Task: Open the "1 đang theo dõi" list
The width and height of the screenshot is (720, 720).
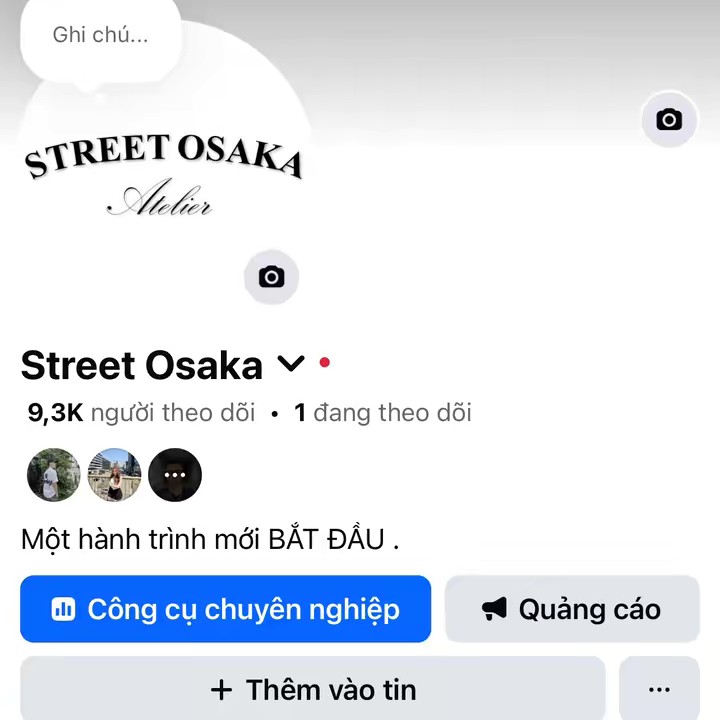Action: (382, 413)
